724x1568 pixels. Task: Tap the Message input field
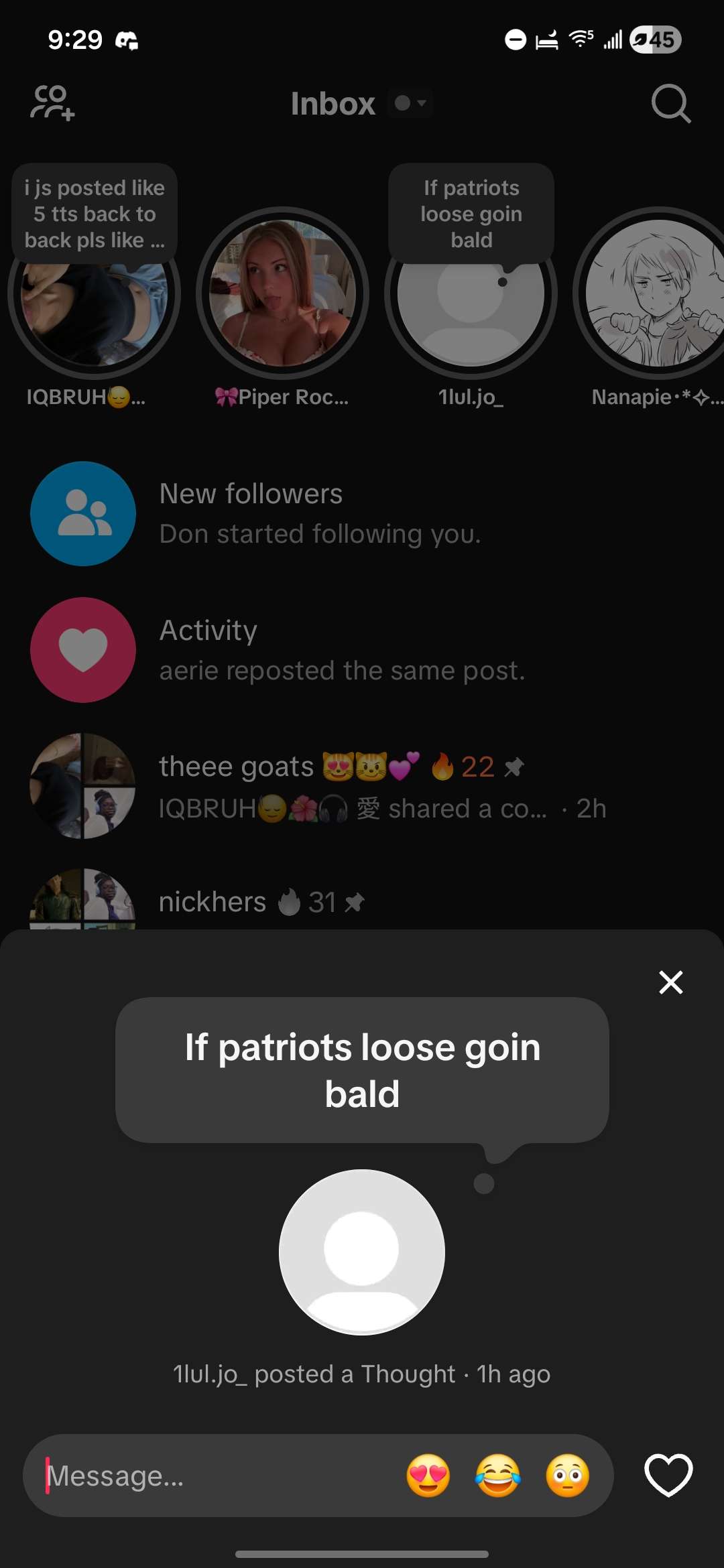tap(215, 1476)
